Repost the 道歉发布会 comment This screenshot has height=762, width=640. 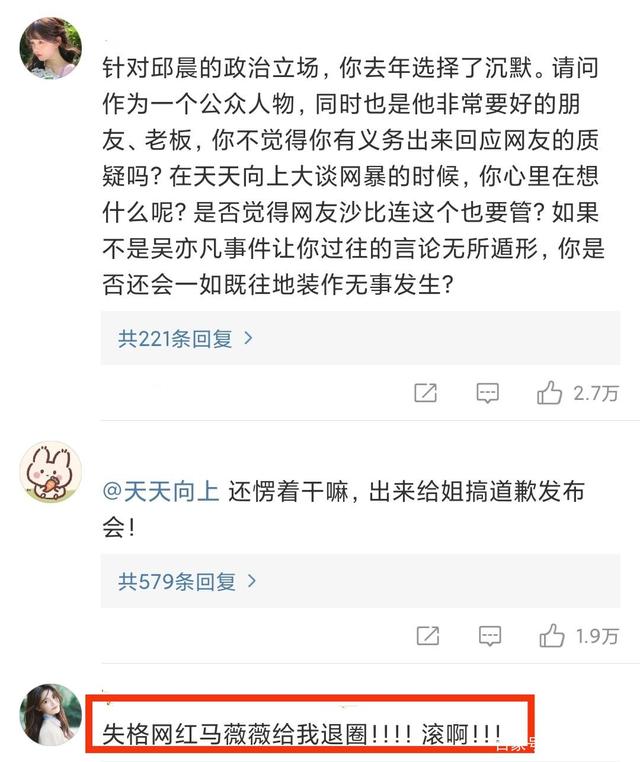(x=427, y=635)
